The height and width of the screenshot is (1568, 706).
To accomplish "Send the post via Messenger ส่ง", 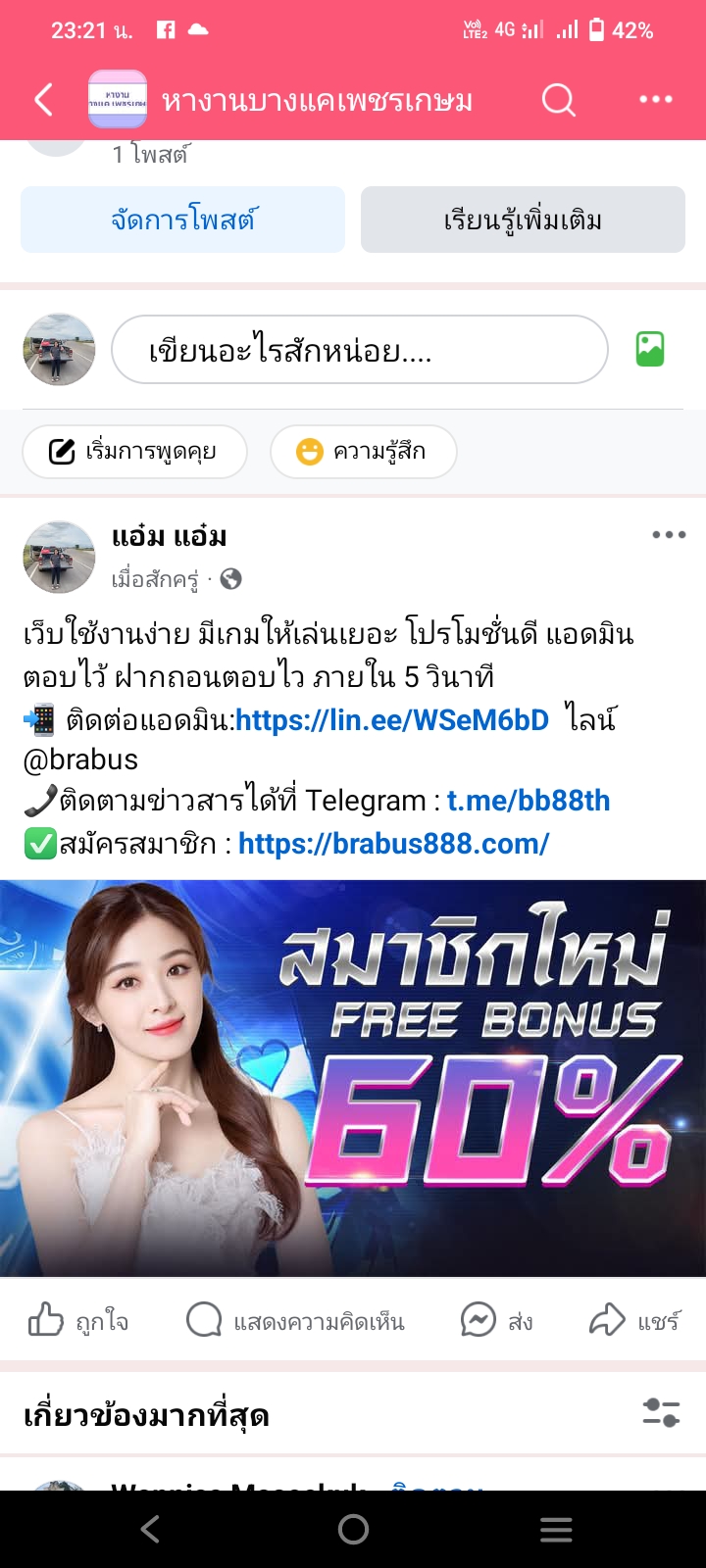I will (x=496, y=1321).
